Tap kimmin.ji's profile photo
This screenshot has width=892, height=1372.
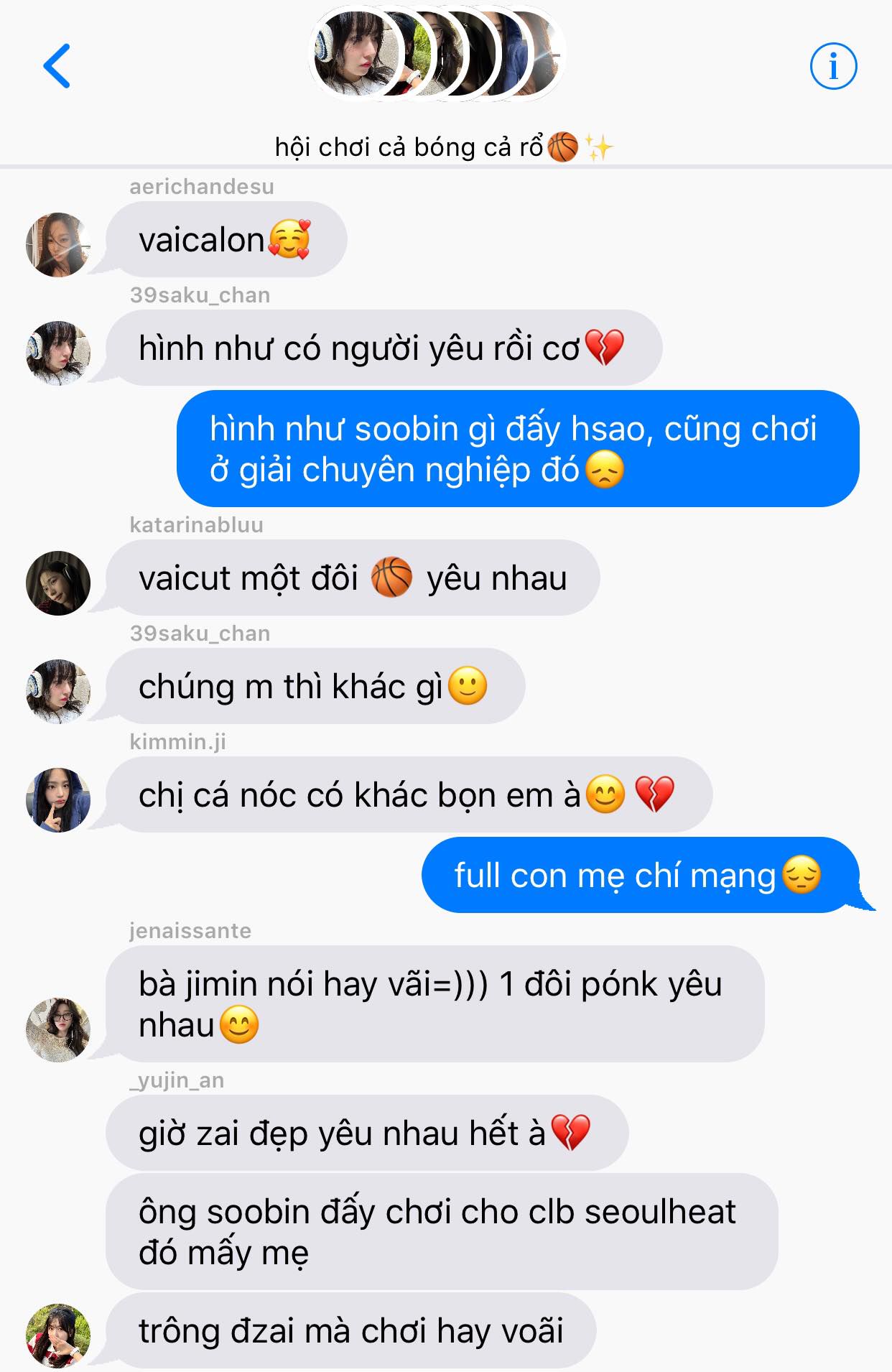click(x=57, y=799)
